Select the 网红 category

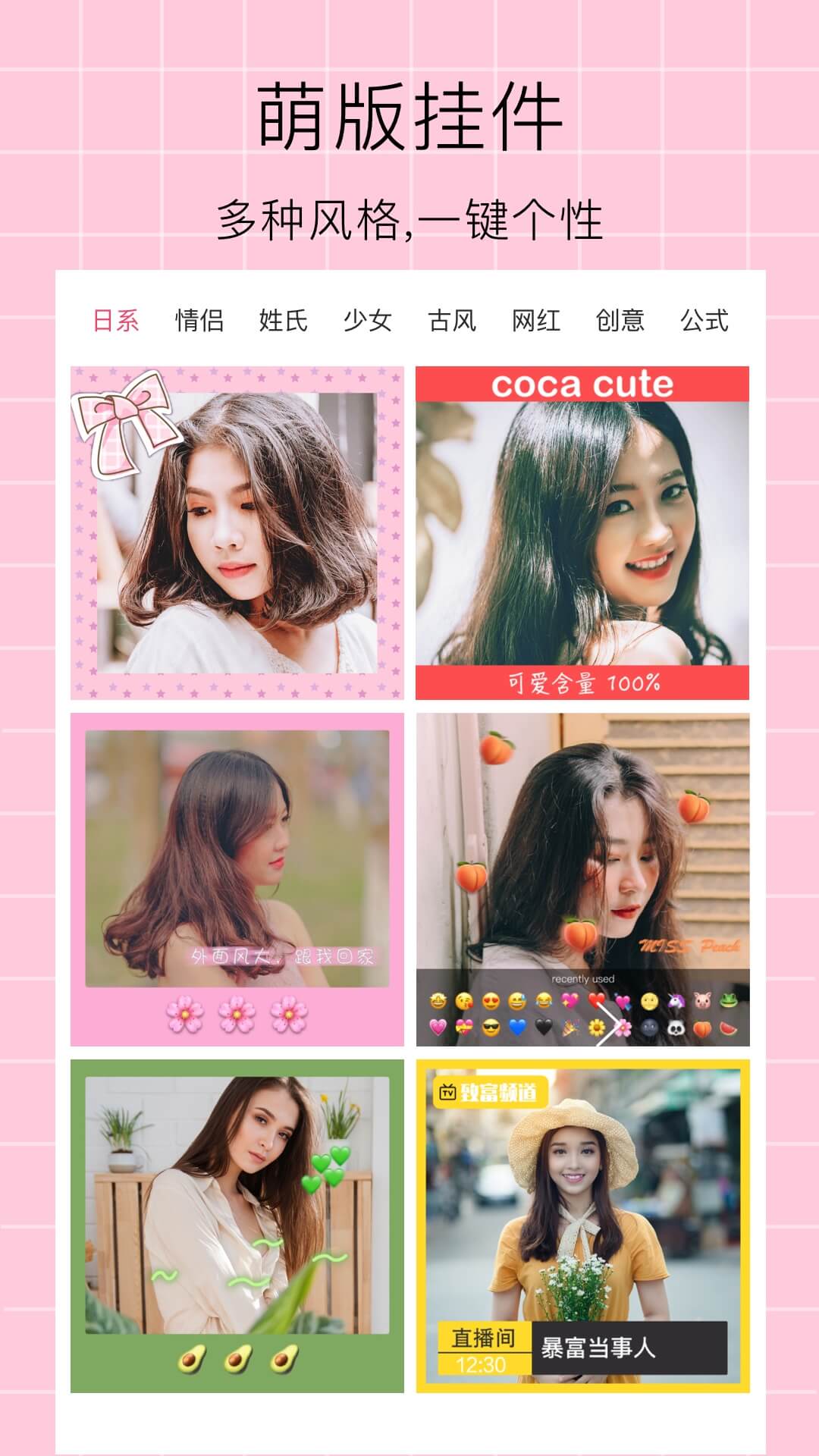tap(538, 321)
